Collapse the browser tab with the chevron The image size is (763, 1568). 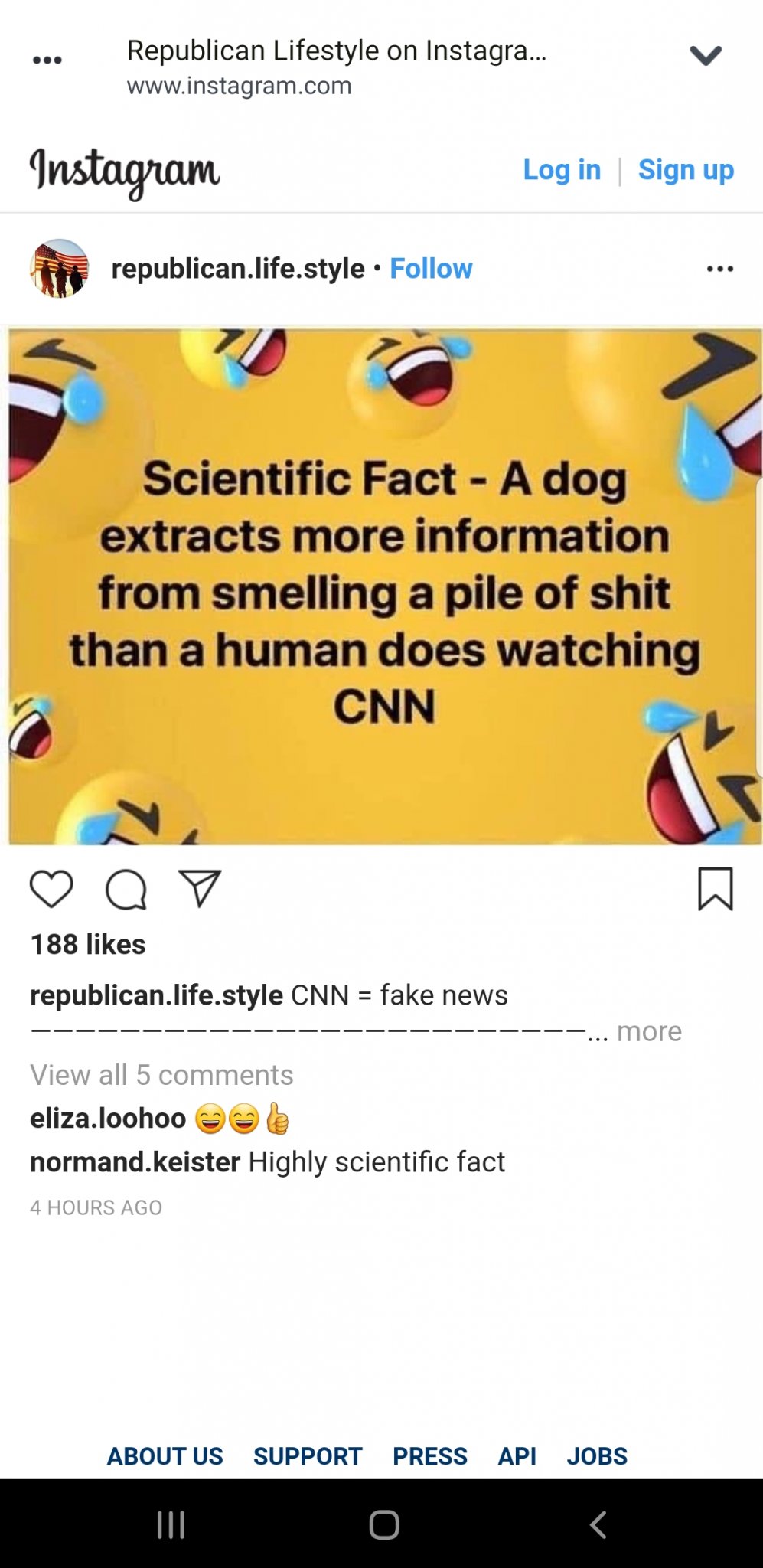[x=705, y=56]
